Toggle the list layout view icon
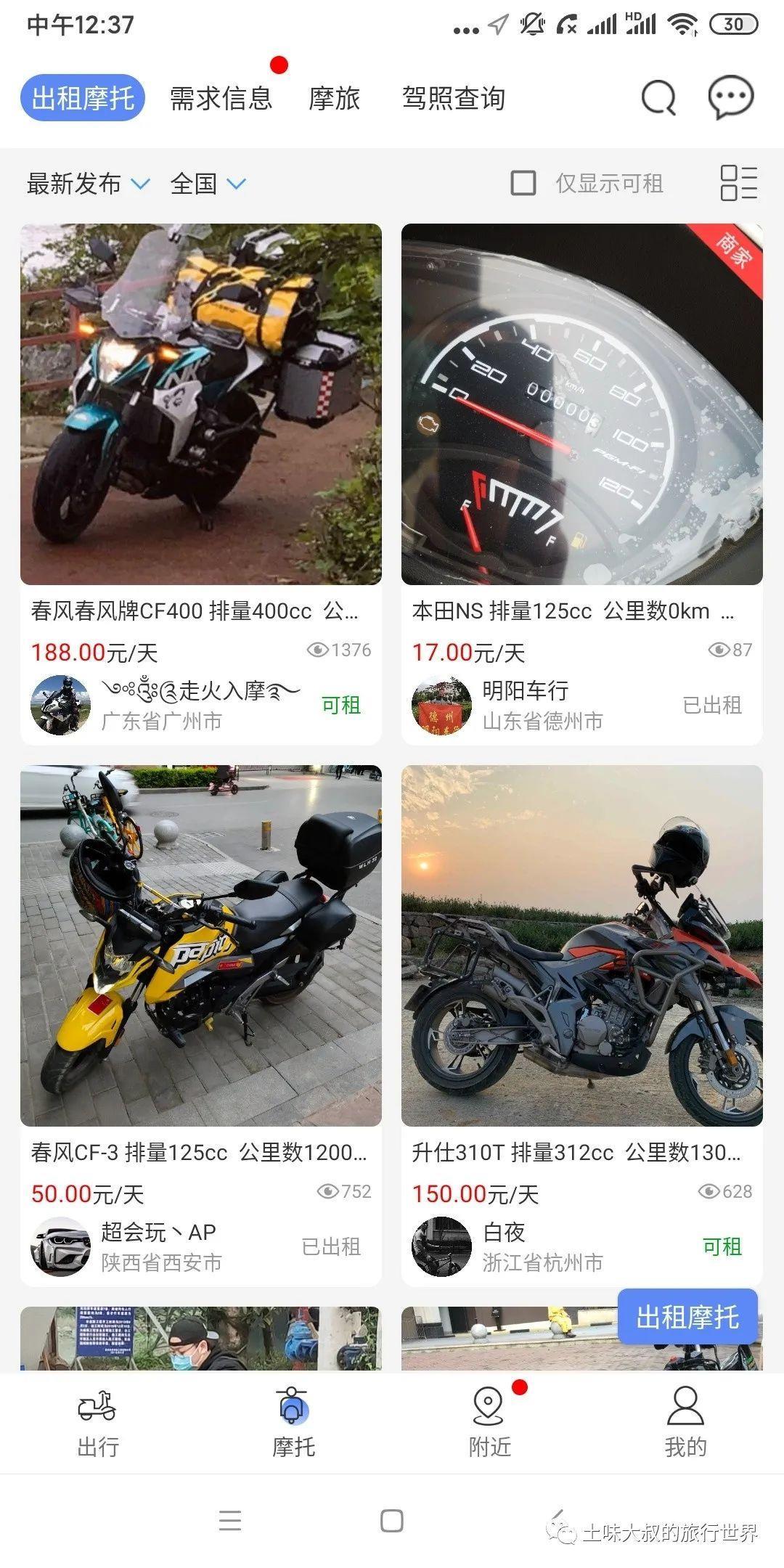The image size is (784, 1568). (738, 183)
